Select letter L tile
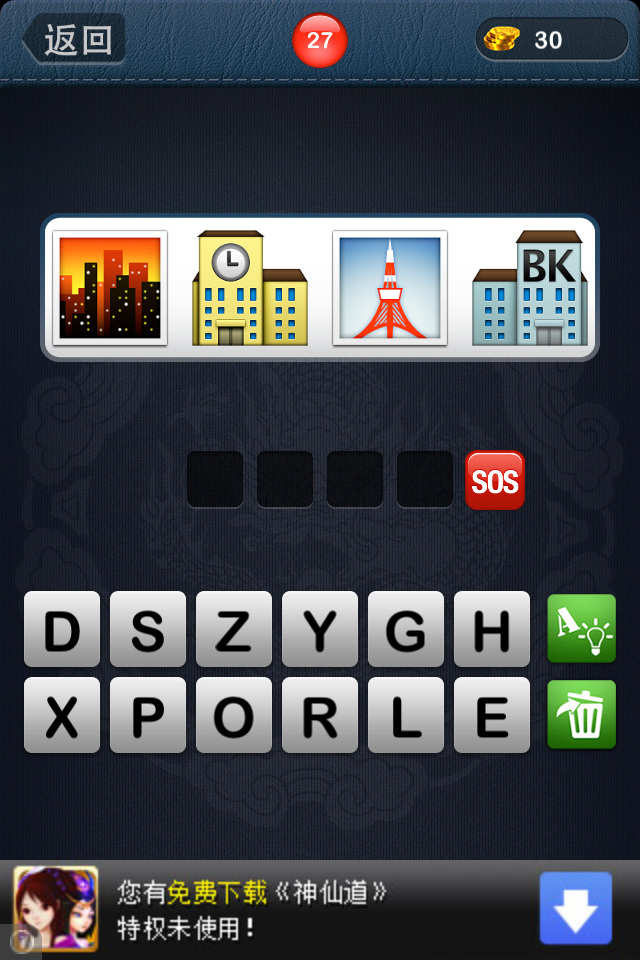 (x=406, y=715)
